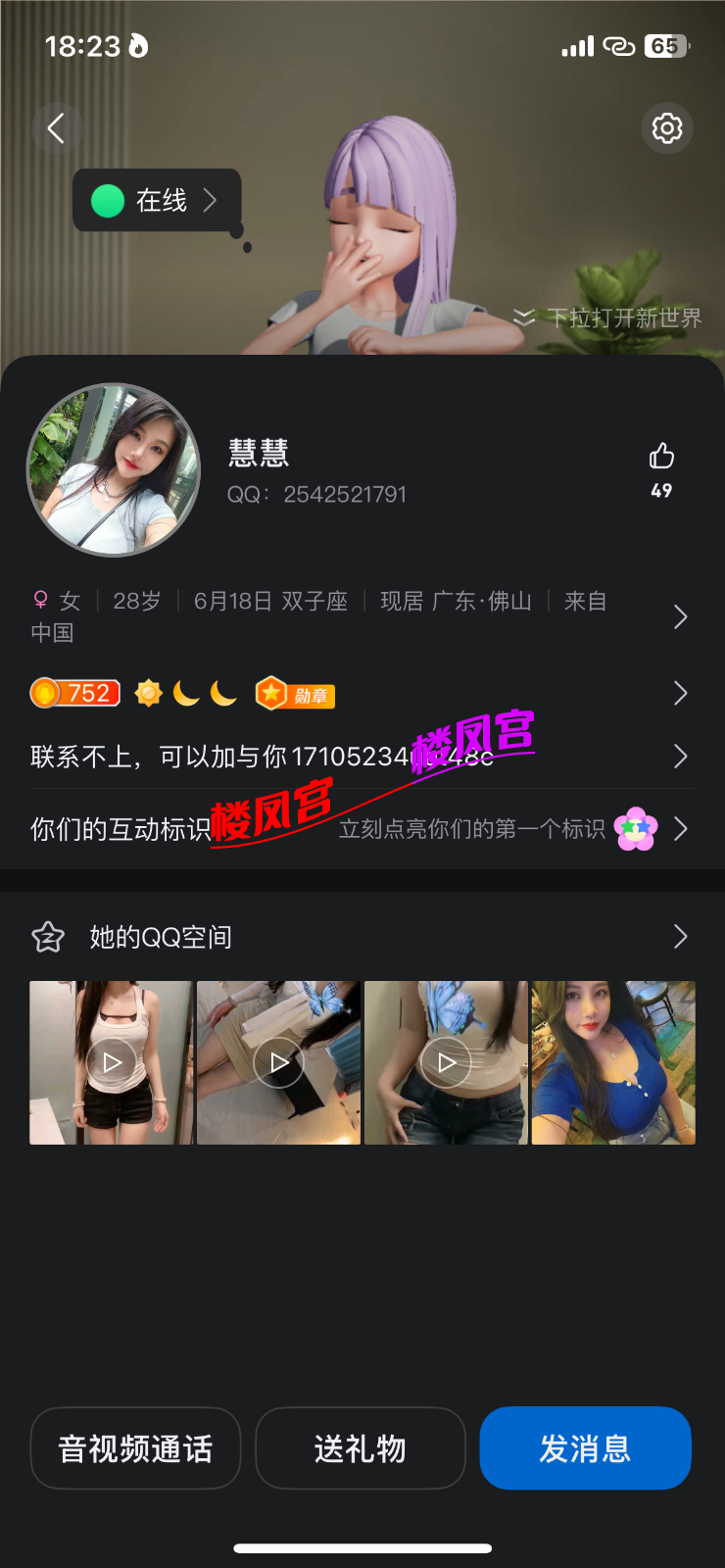Tap the 在线 online status chip
The height and width of the screenshot is (1568, 725).
[x=157, y=200]
